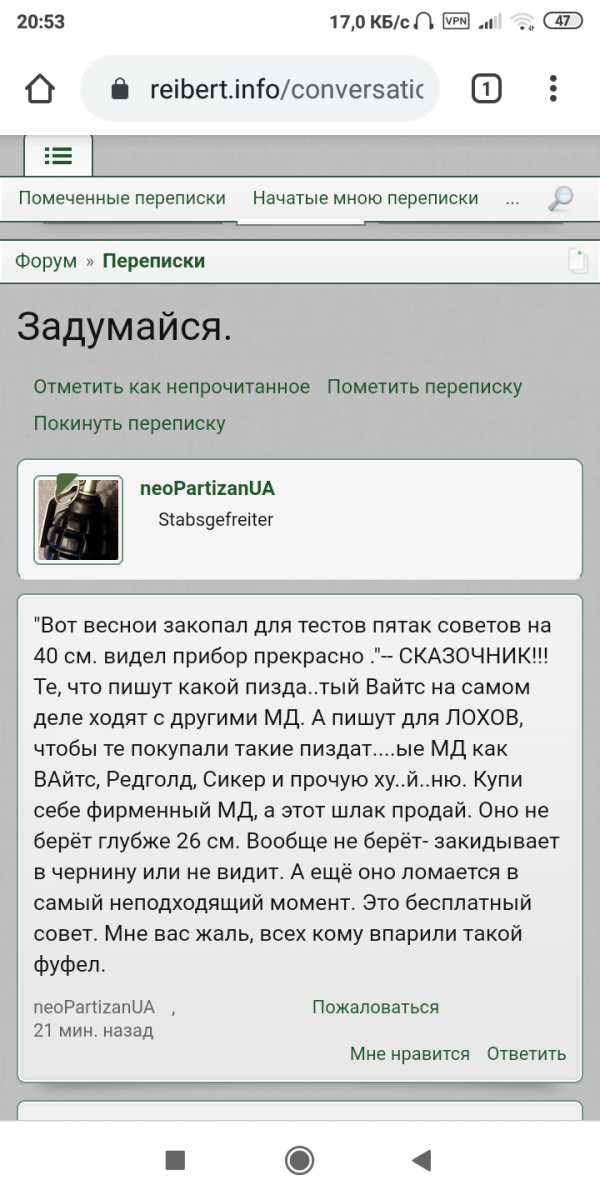Open the browser home page button

(40, 89)
